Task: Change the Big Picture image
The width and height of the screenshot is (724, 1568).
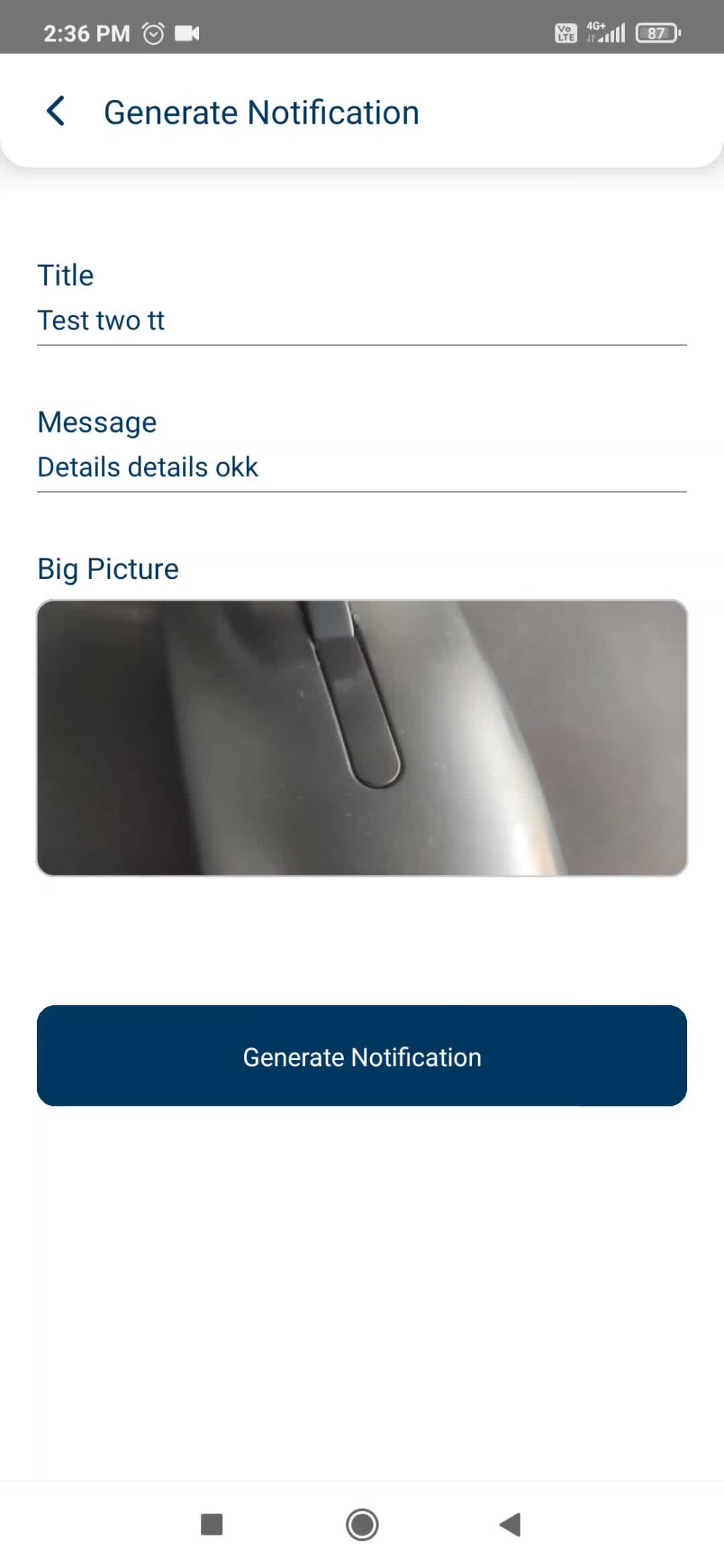Action: 361,737
